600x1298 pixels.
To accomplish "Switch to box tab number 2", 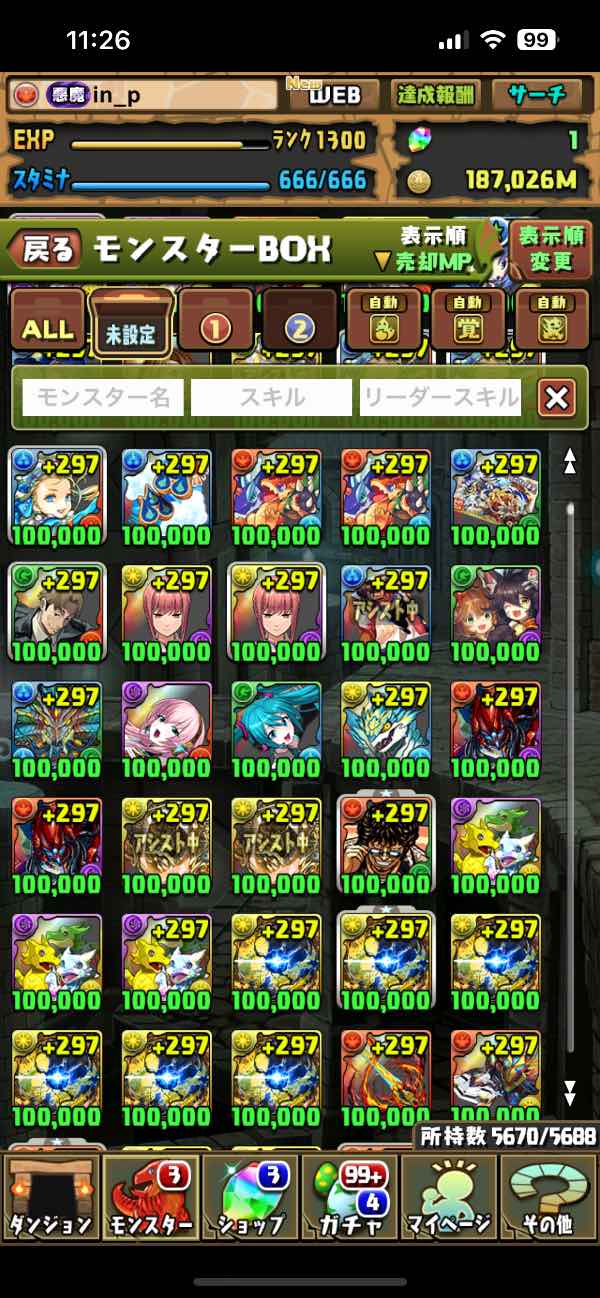I will pyautogui.click(x=301, y=322).
